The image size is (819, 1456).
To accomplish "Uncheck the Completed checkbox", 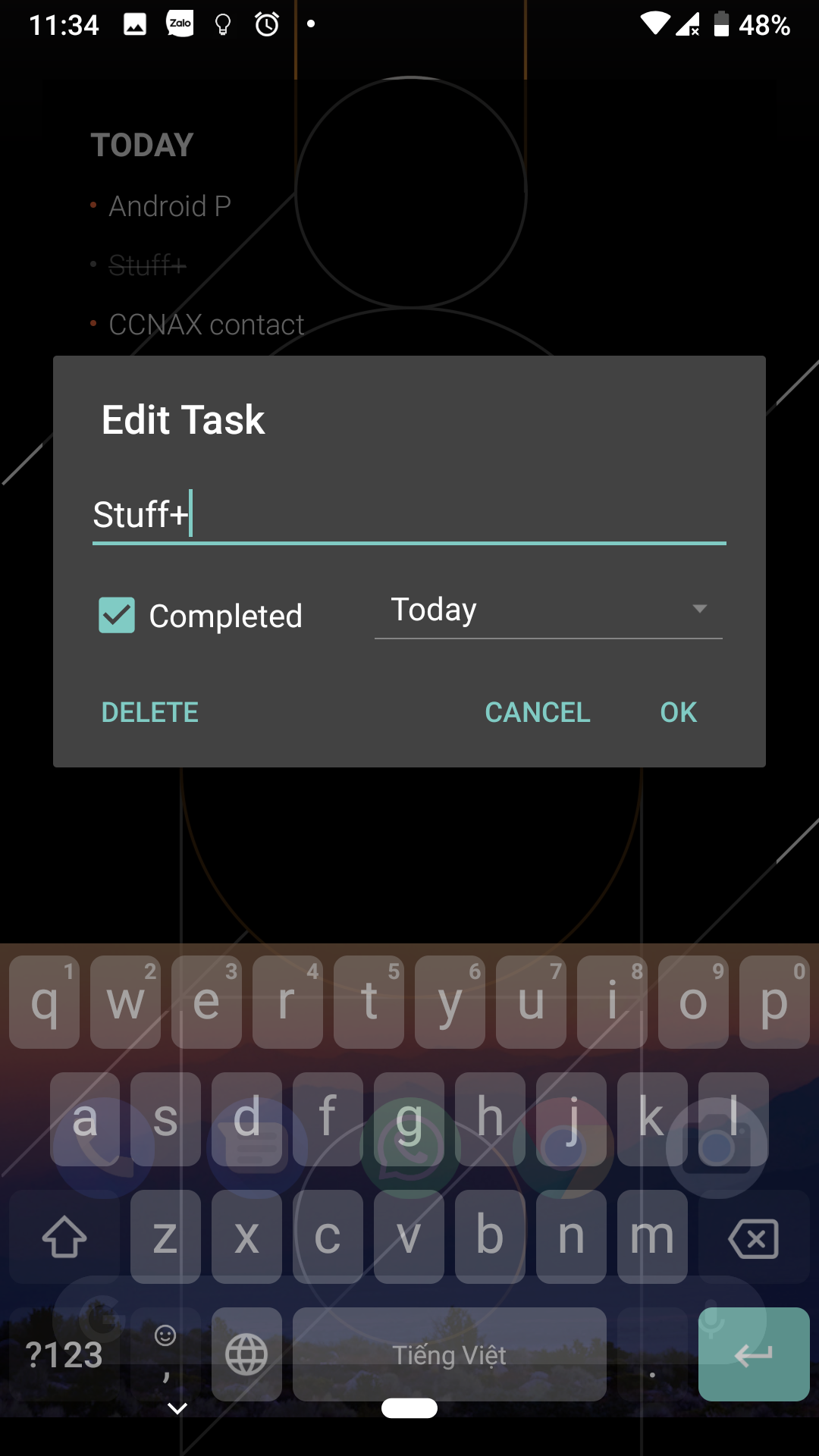I will (117, 615).
